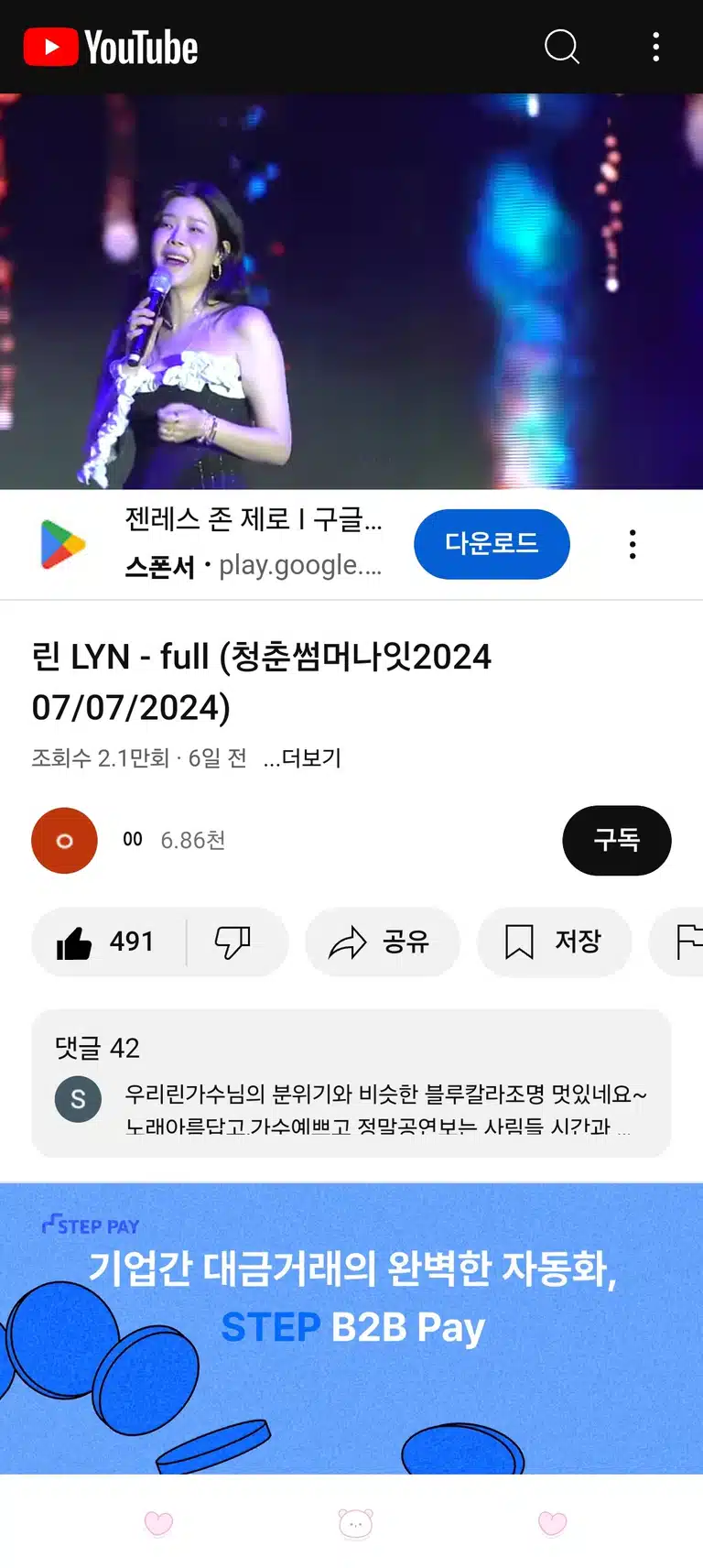Expand the video description with ...더보기
Viewport: 703px width, 1568px height.
(x=302, y=758)
